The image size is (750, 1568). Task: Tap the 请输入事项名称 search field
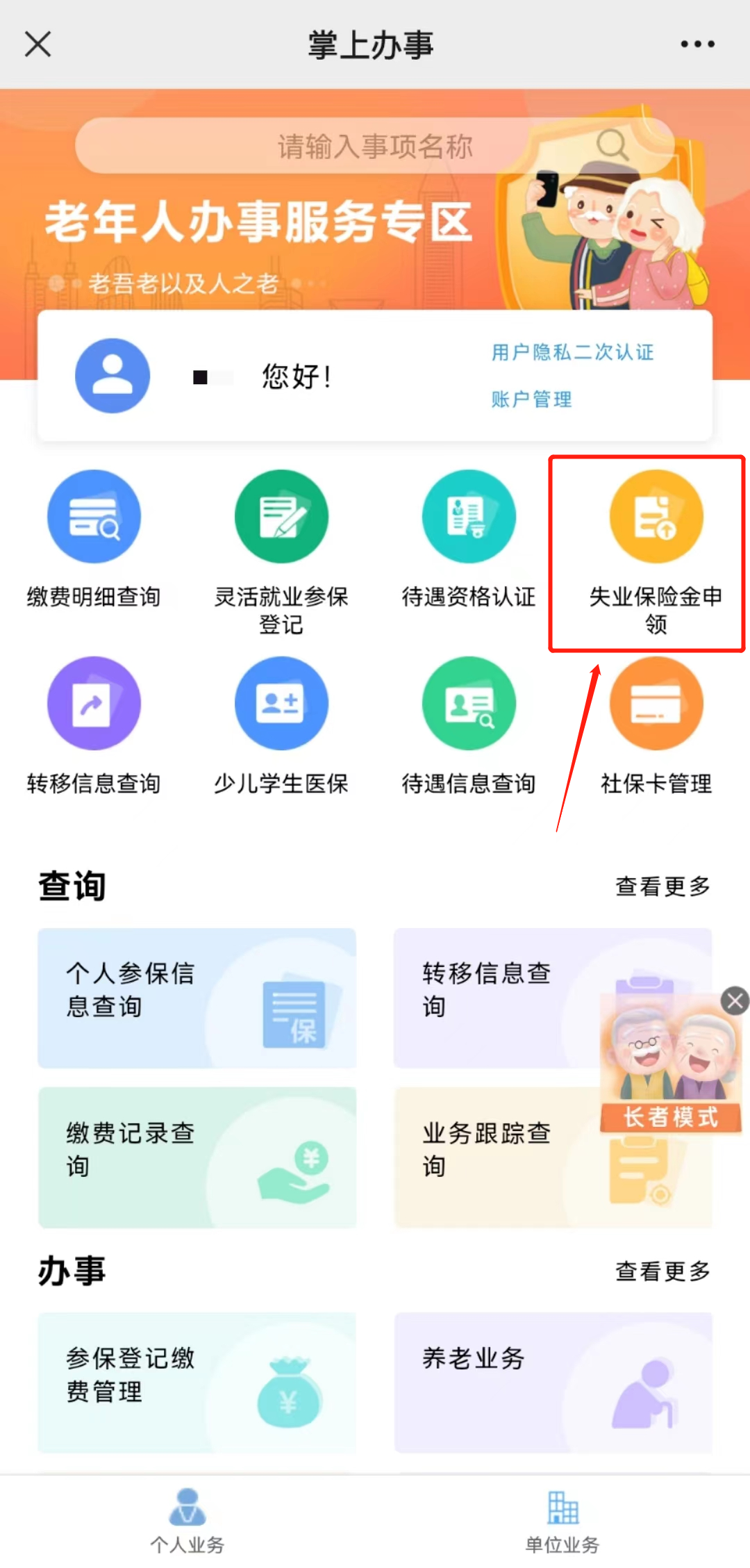pyautogui.click(x=375, y=146)
